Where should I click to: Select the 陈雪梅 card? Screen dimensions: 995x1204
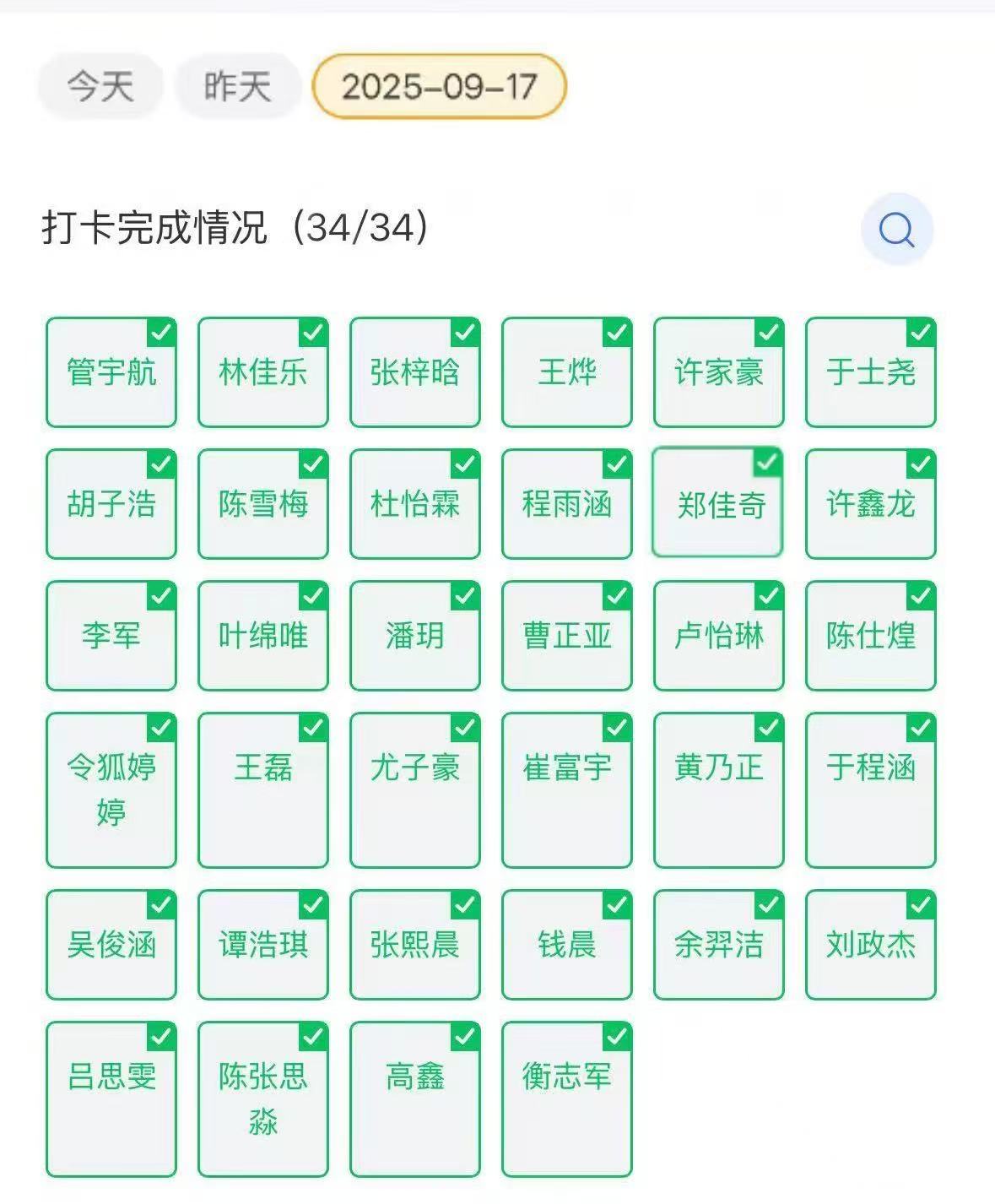[x=263, y=504]
